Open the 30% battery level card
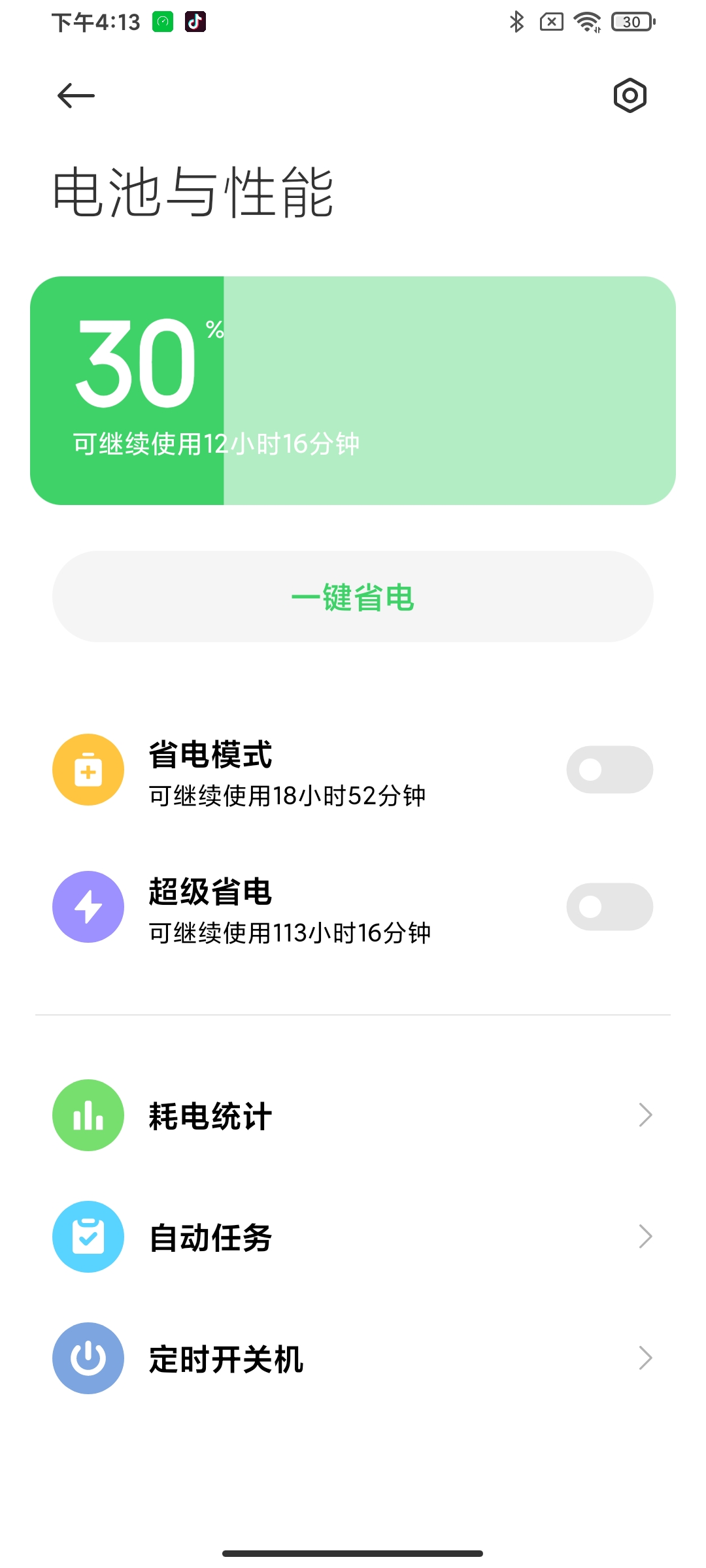Screen dimensions: 706x1568 [x=353, y=391]
